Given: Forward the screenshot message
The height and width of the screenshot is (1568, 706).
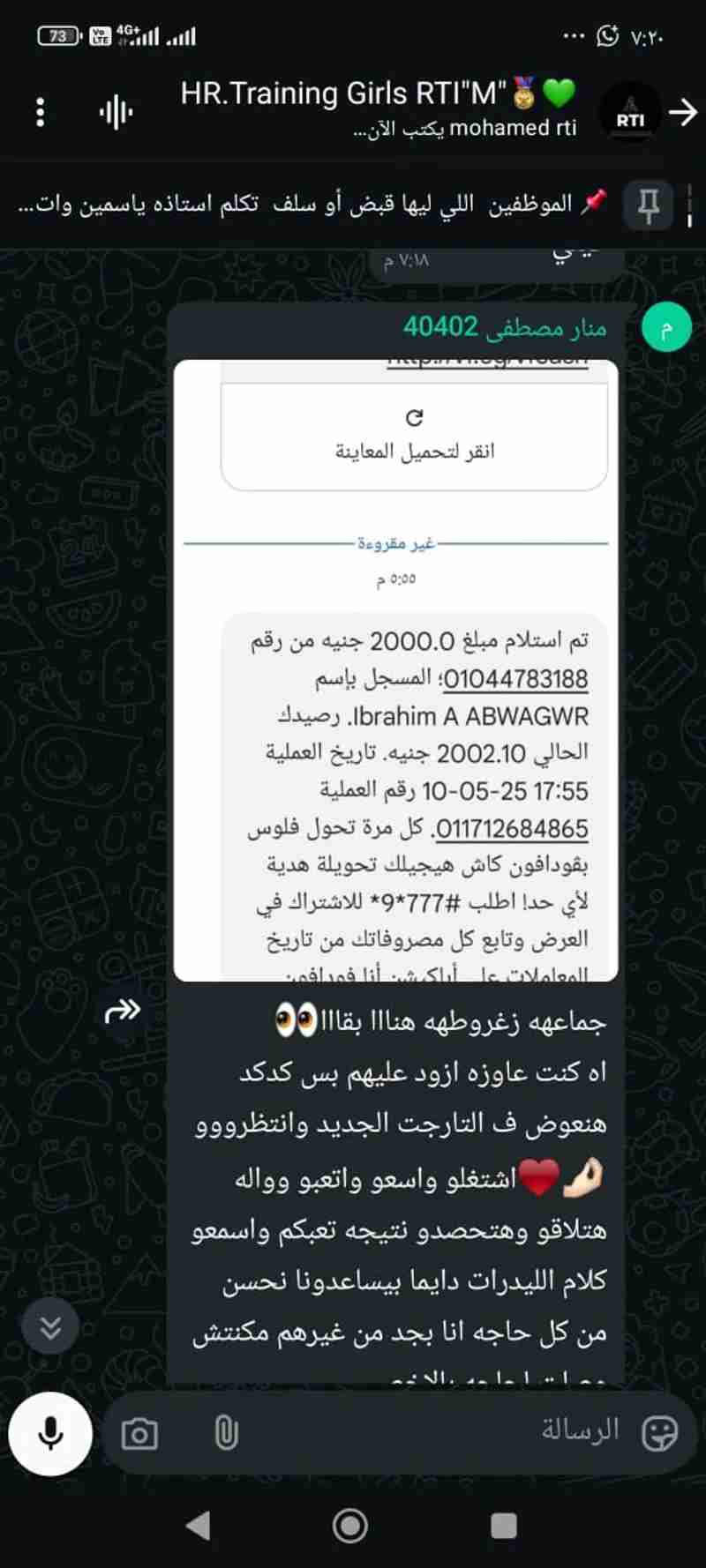Looking at the screenshot, I should pos(123,1011).
